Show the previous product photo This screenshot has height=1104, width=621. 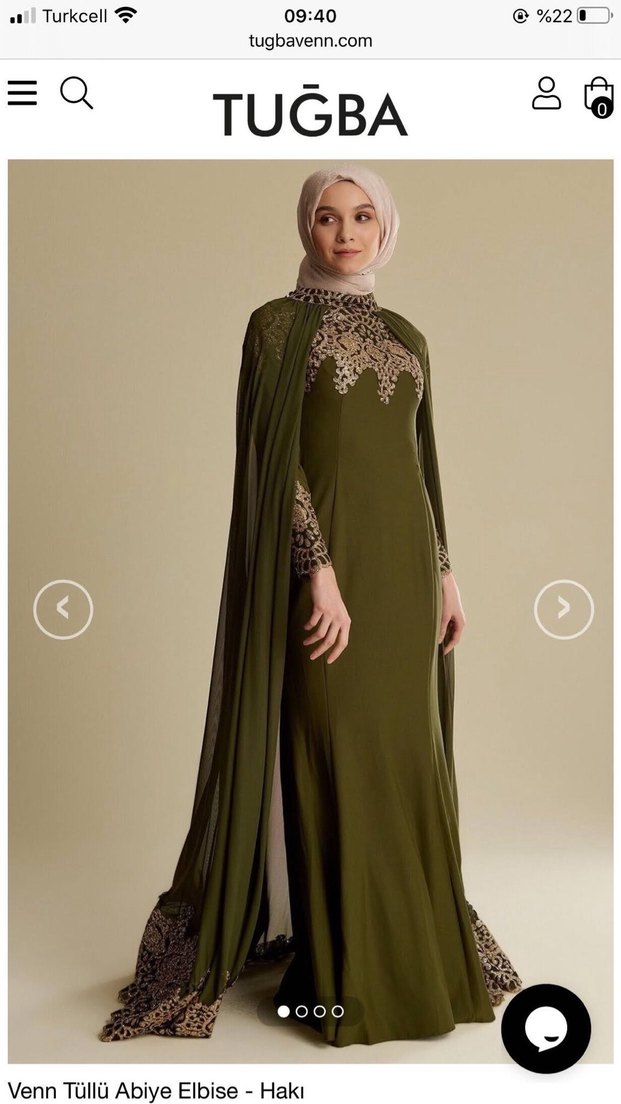click(63, 608)
